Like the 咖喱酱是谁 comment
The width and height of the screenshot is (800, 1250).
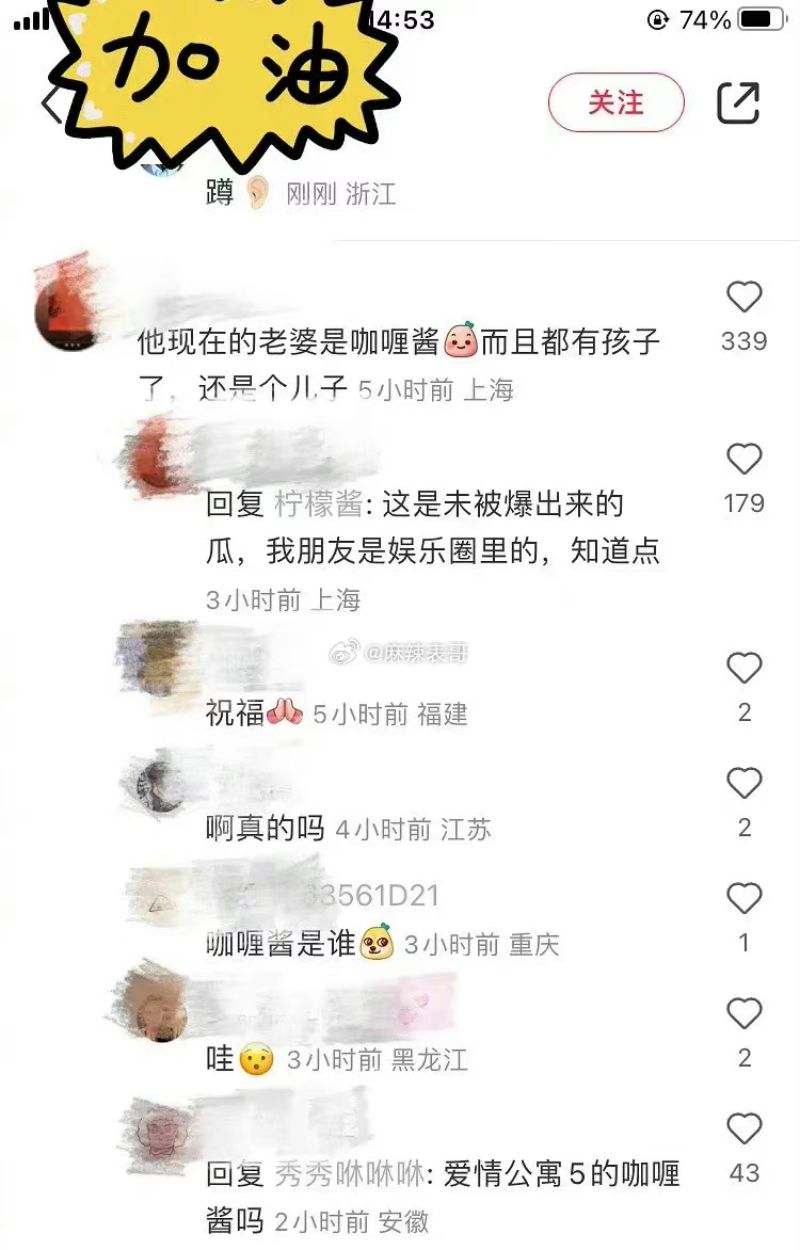(743, 899)
